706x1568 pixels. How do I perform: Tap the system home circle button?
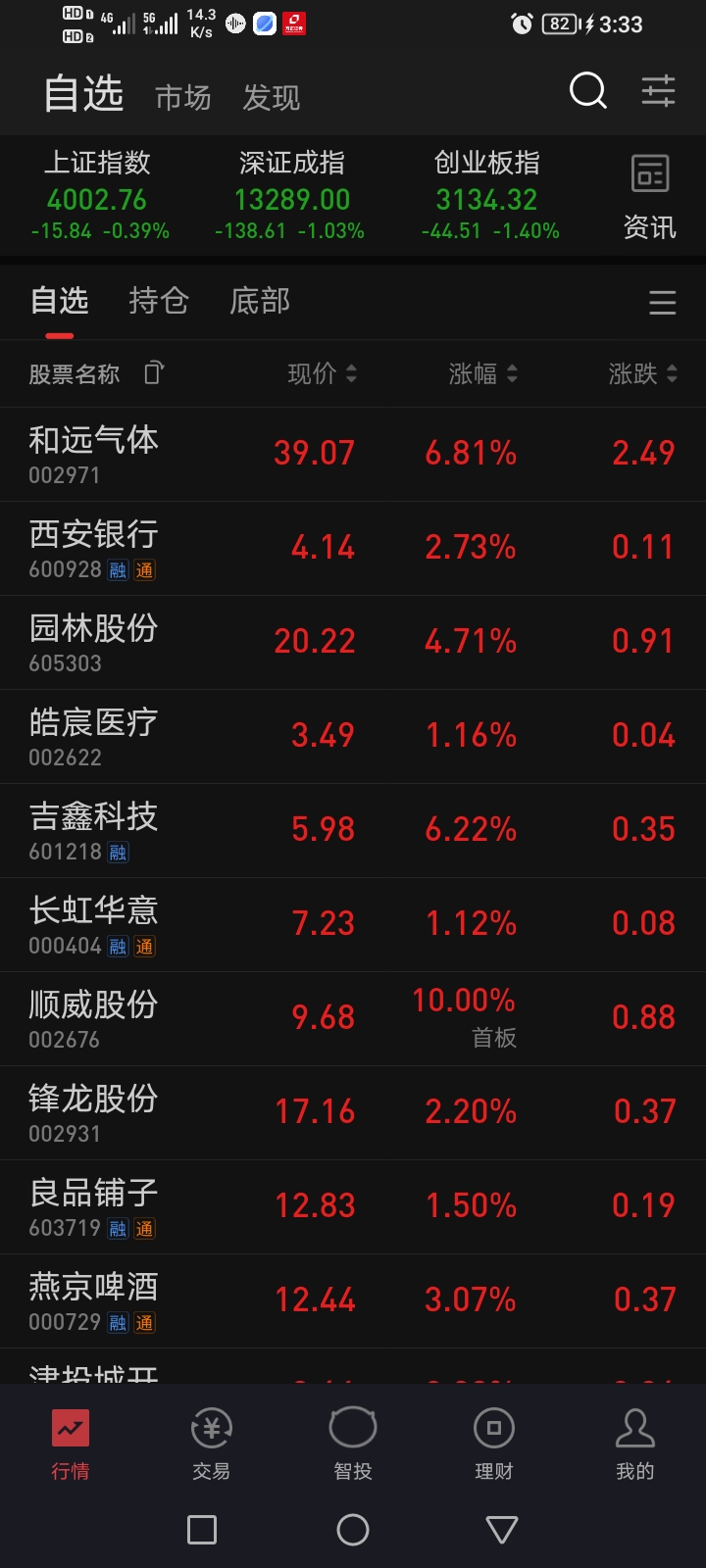pyautogui.click(x=352, y=1529)
